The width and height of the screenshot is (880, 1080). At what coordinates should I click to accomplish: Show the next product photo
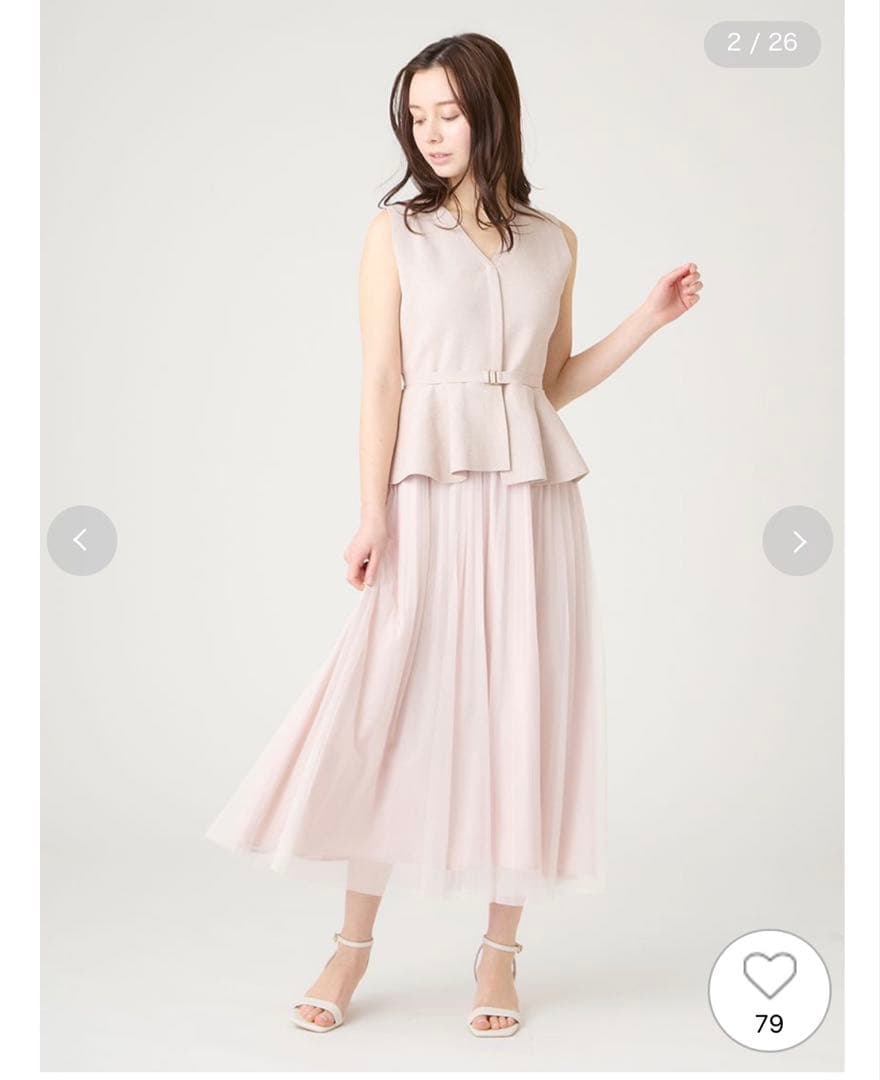click(x=797, y=541)
